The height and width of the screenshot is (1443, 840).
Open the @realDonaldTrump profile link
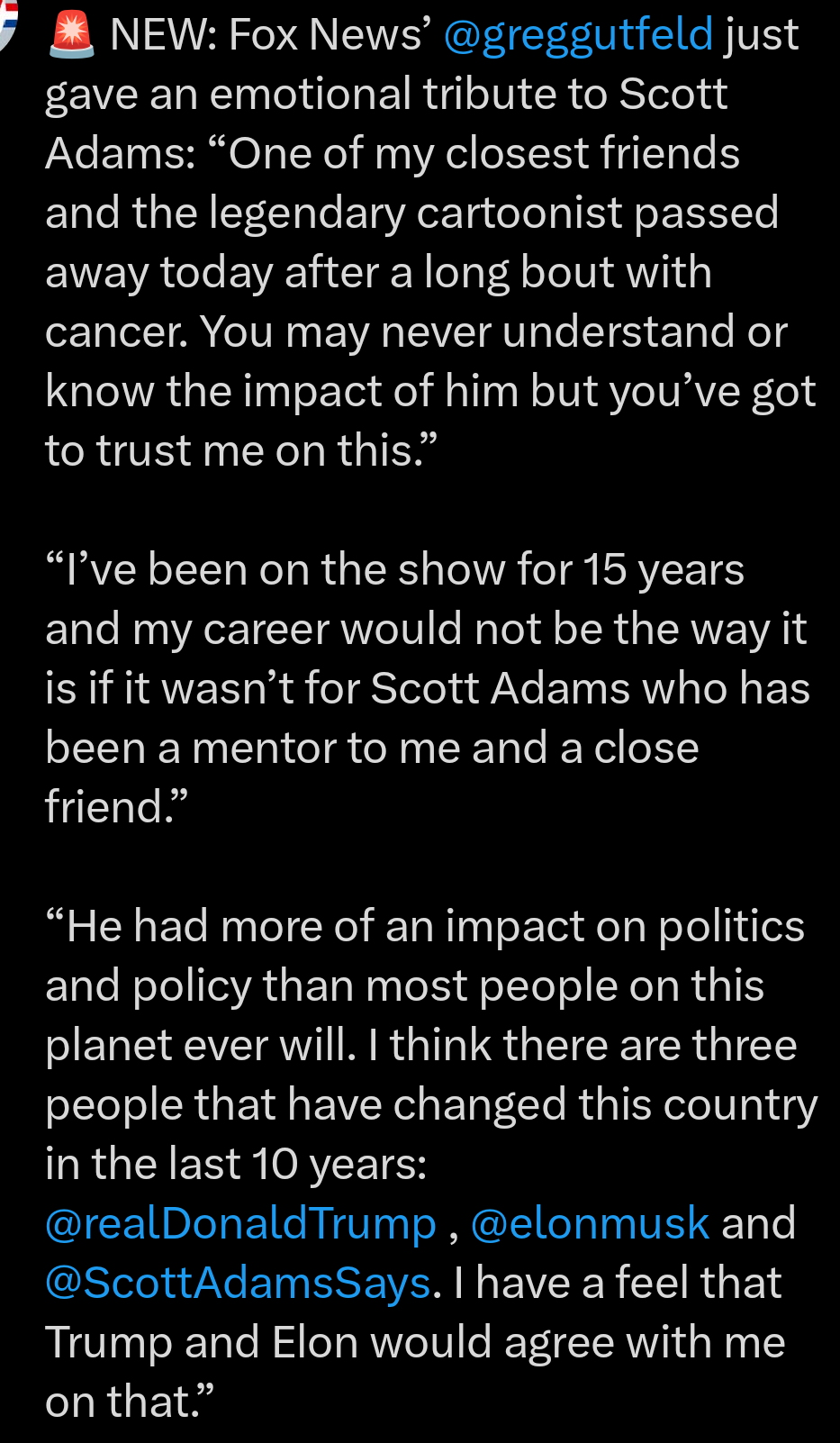click(x=240, y=1224)
